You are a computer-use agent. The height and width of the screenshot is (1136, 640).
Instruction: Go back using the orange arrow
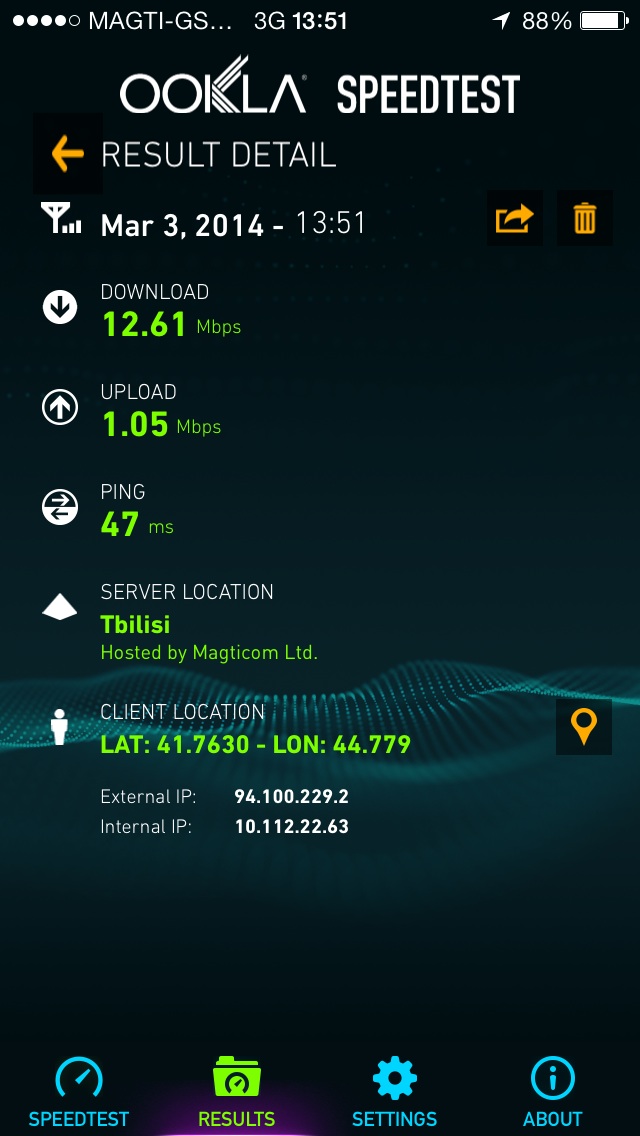tap(67, 154)
